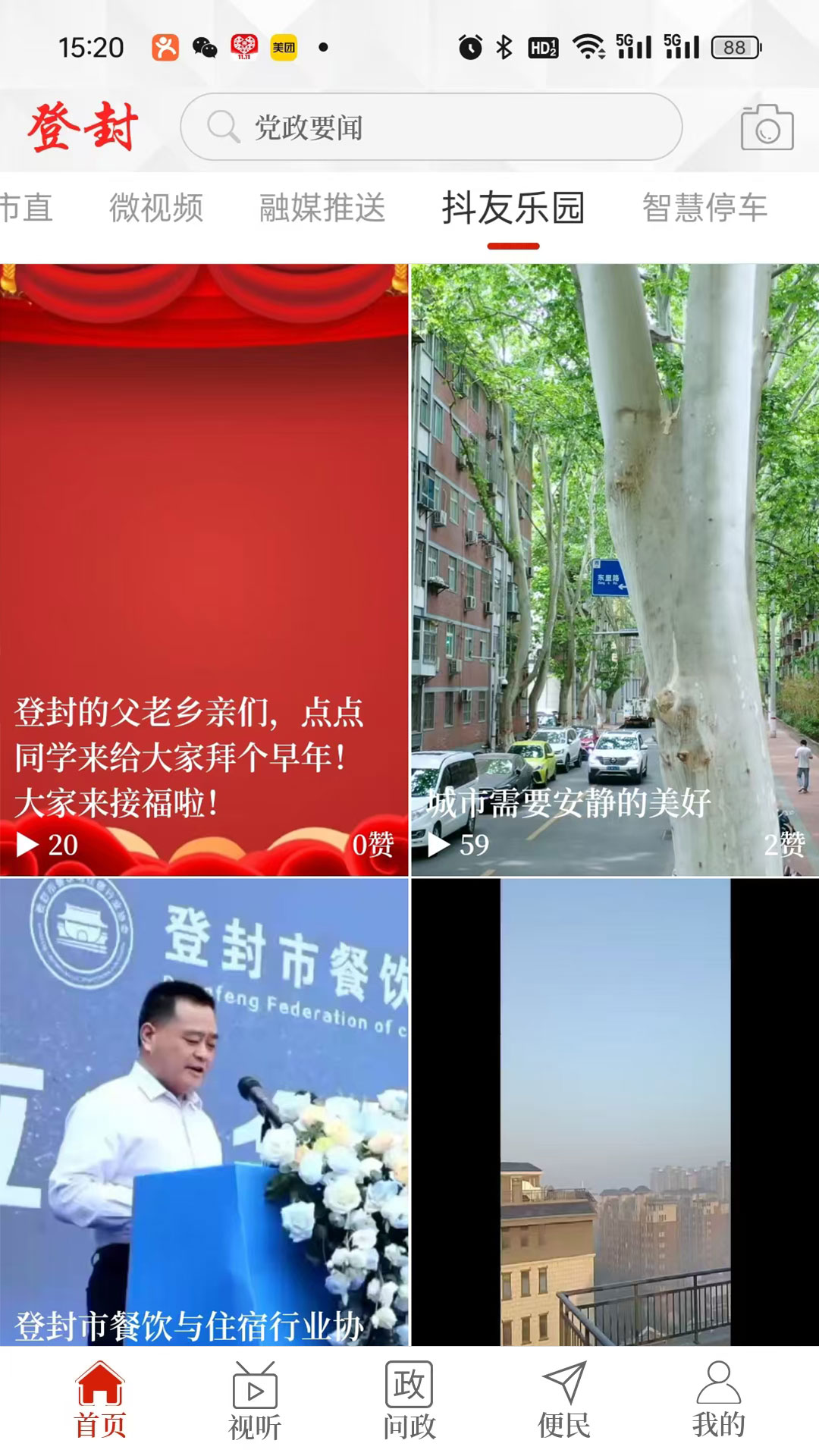Switch to the 融媒推送 tab

[322, 208]
